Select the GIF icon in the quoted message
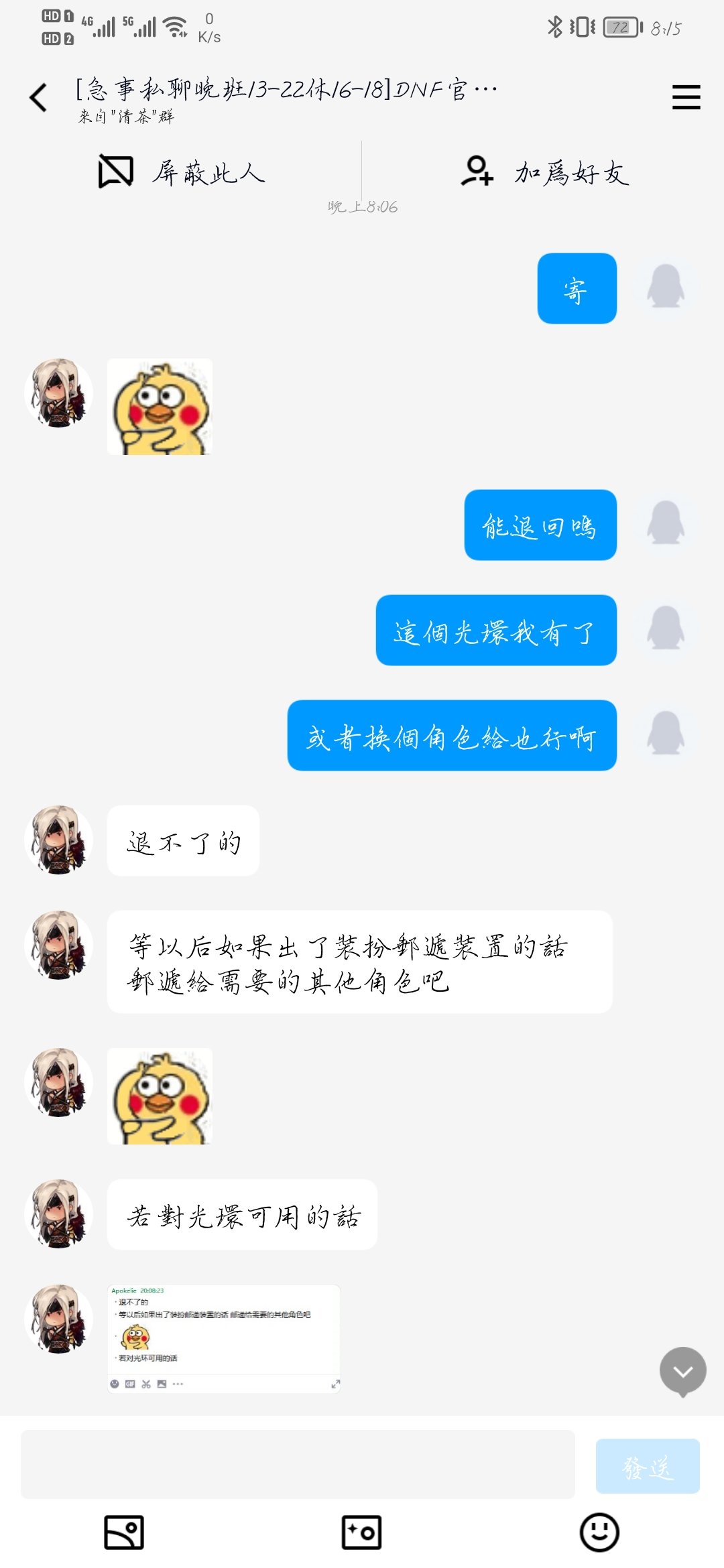724x1568 pixels. (x=130, y=1384)
